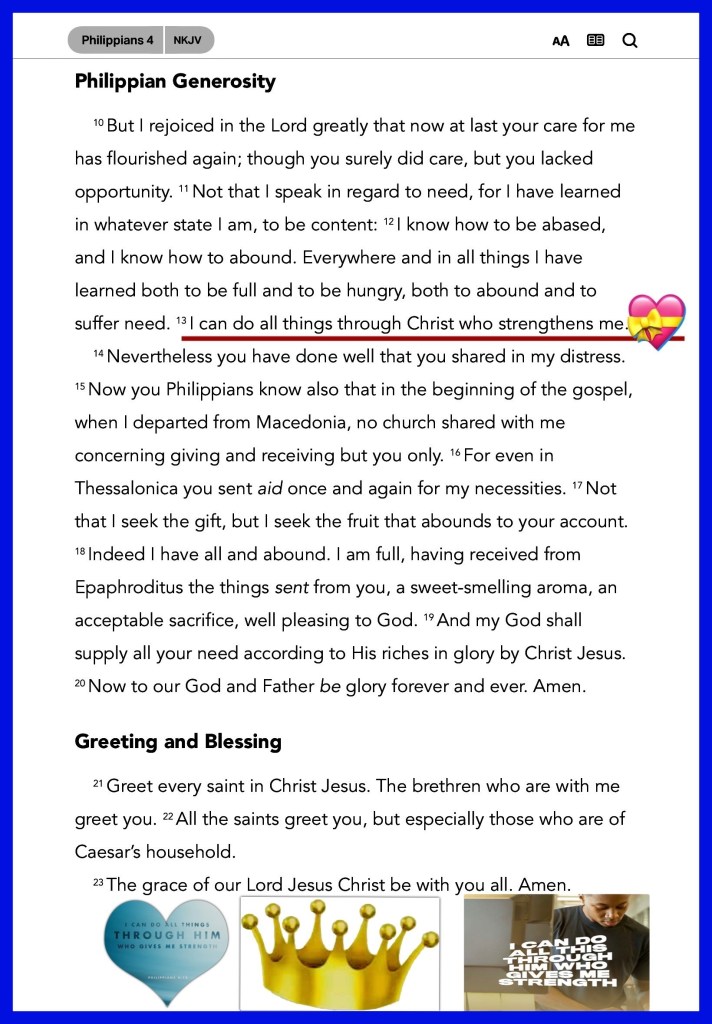Open the Philippians 4 chapter selector
712x1024 pixels.
click(116, 41)
